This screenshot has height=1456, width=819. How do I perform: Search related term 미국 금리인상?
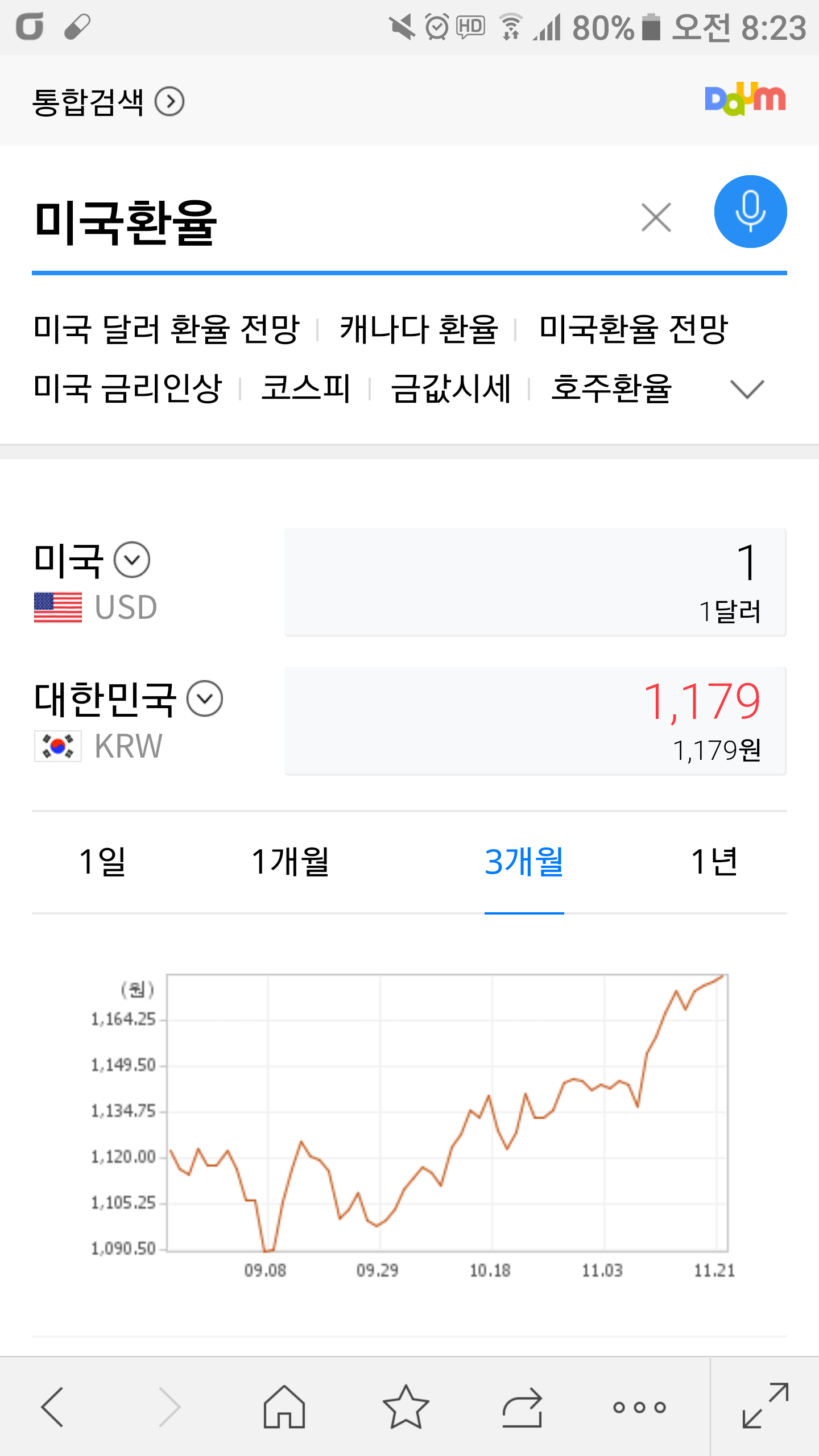click(127, 389)
